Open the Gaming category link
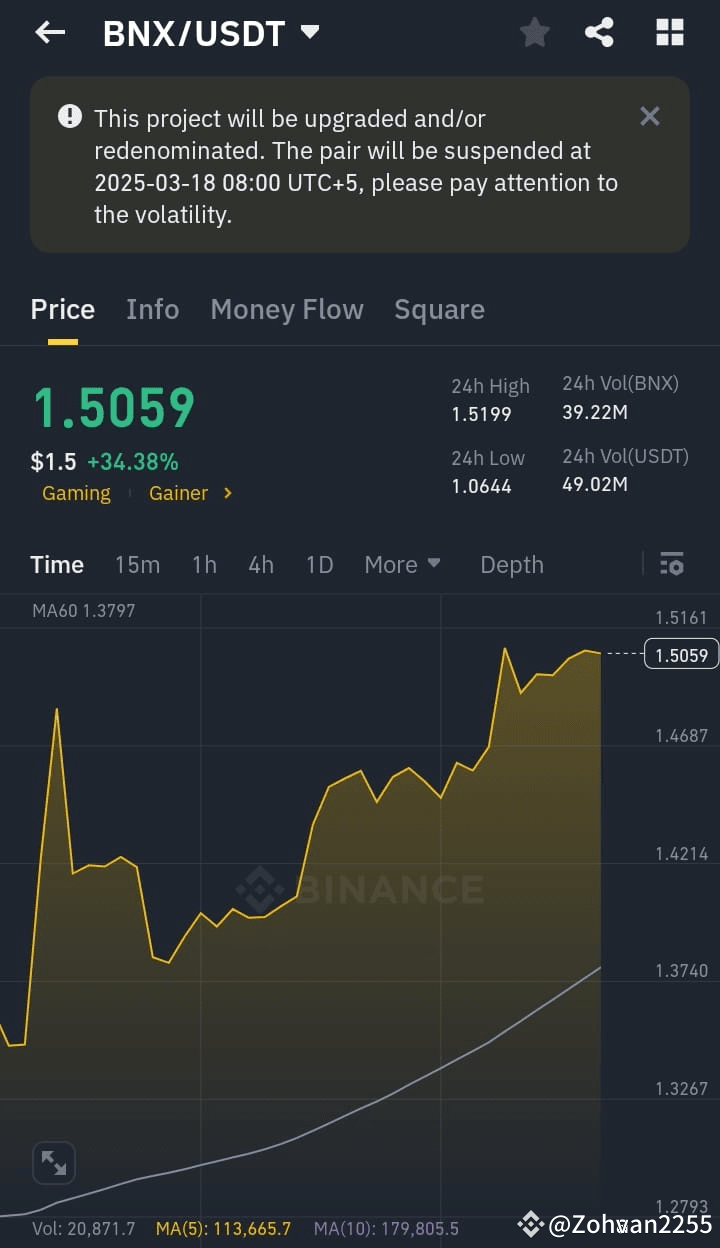Screen dimensions: 720x1248 click(76, 493)
